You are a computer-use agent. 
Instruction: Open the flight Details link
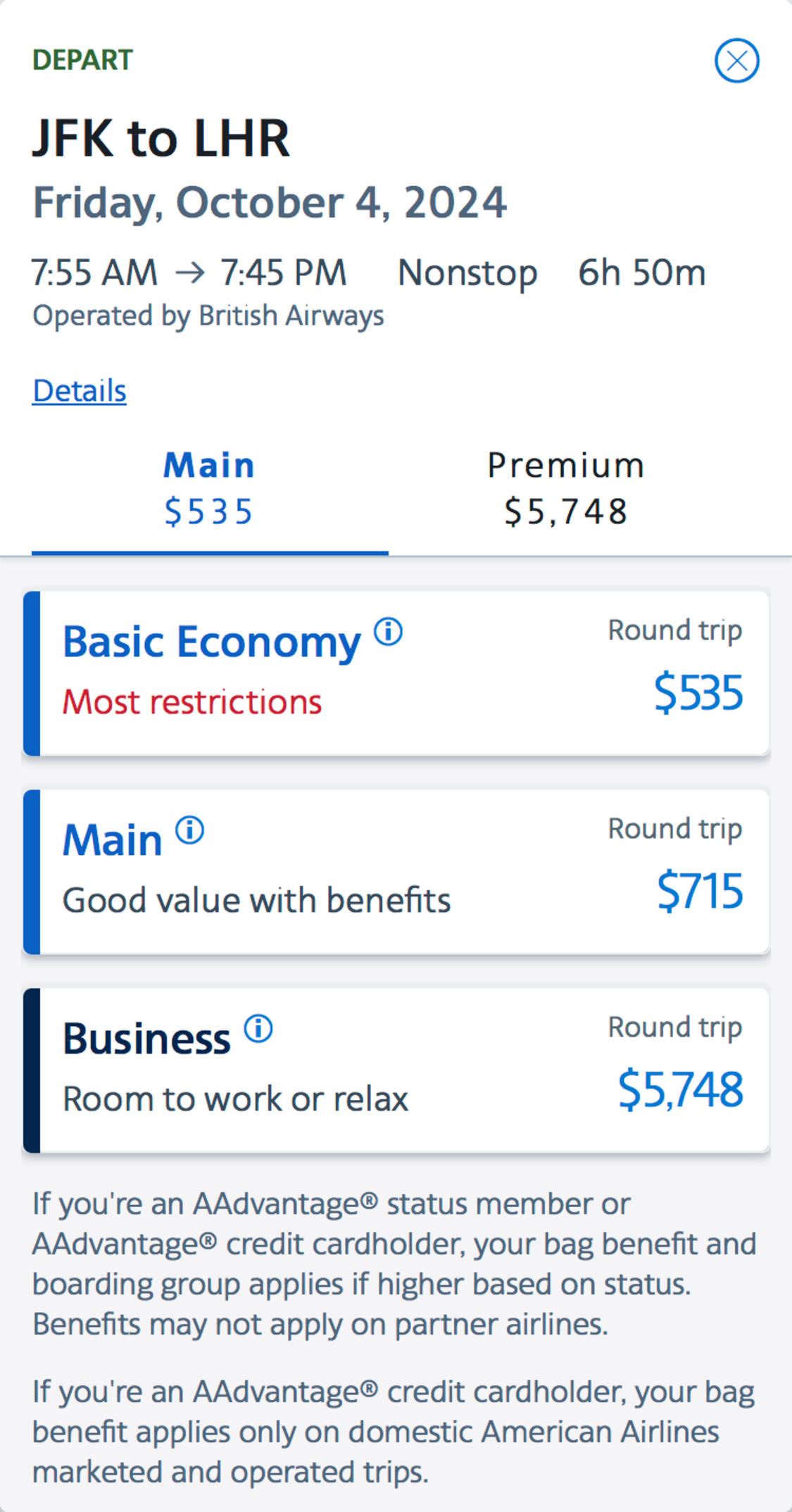[x=79, y=390]
